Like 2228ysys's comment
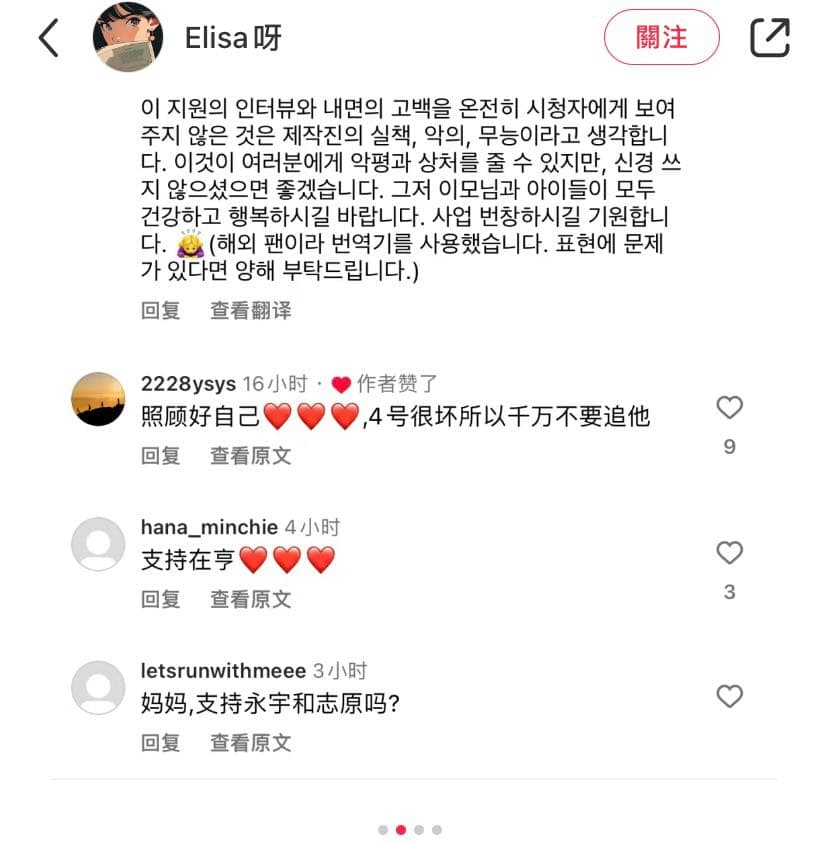This screenshot has width=828, height=844. point(730,407)
